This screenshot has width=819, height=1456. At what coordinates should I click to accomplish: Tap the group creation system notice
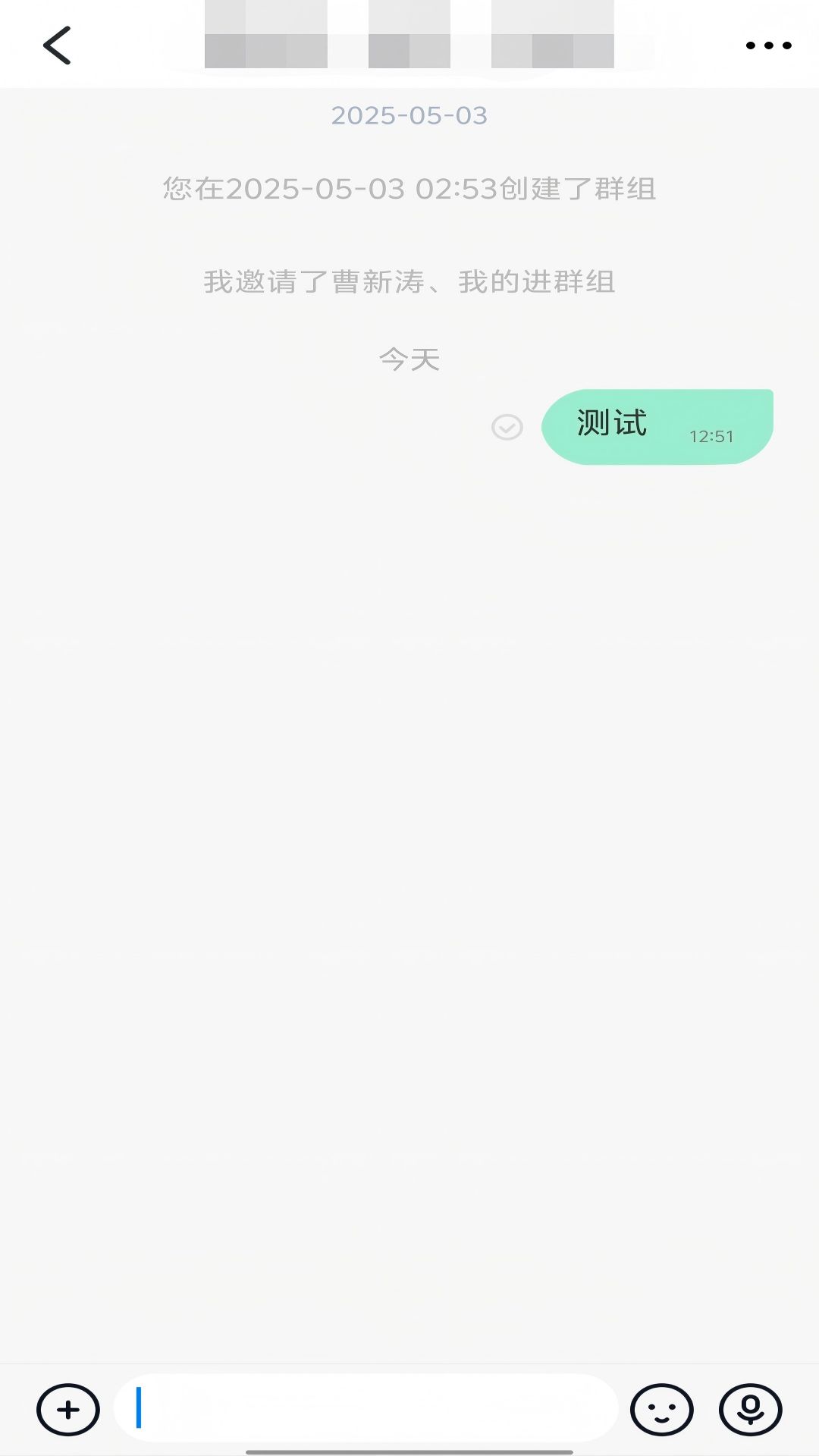(409, 191)
